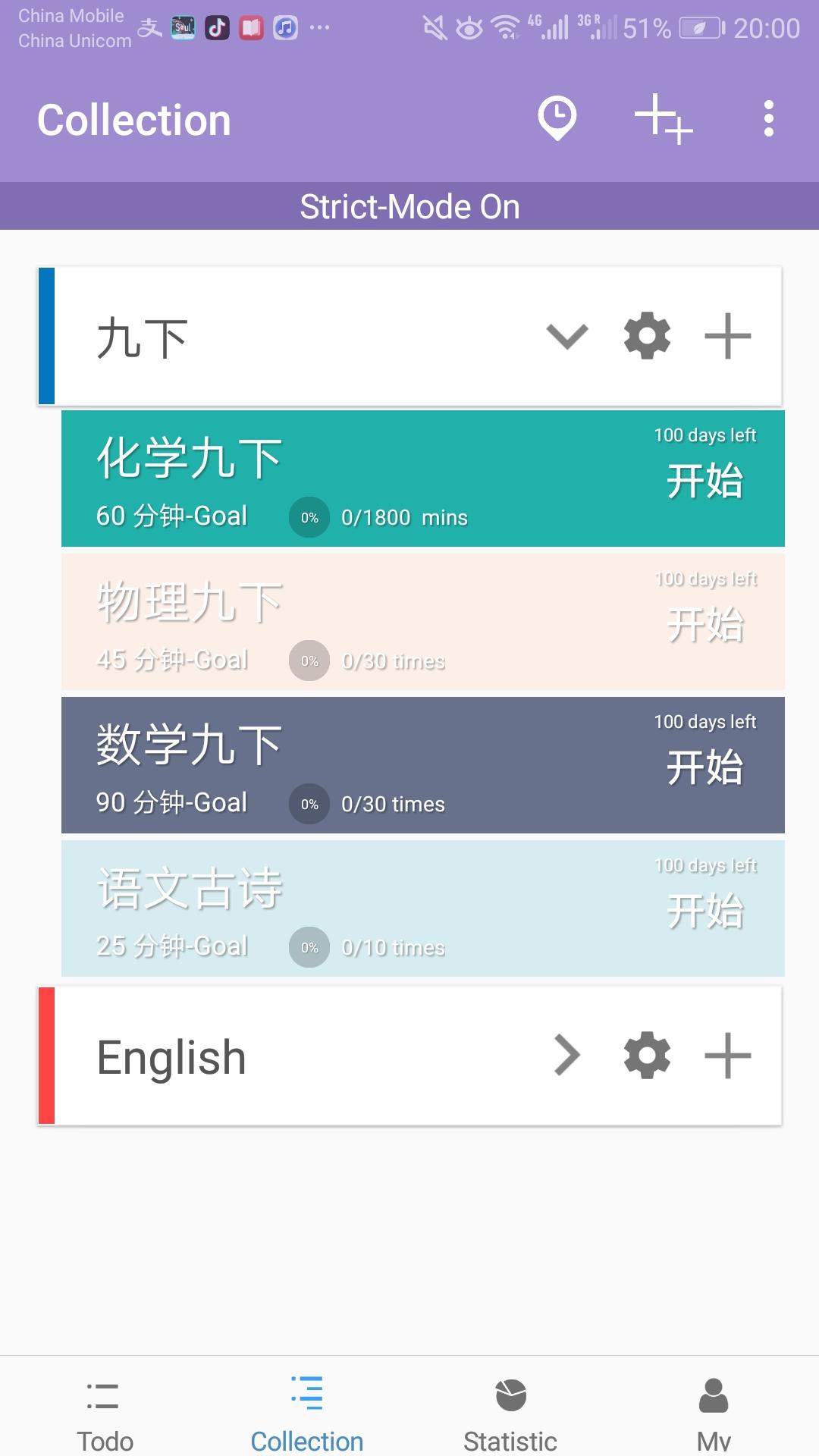Add a new item to English
This screenshot has height=1456, width=819.
[x=727, y=1055]
